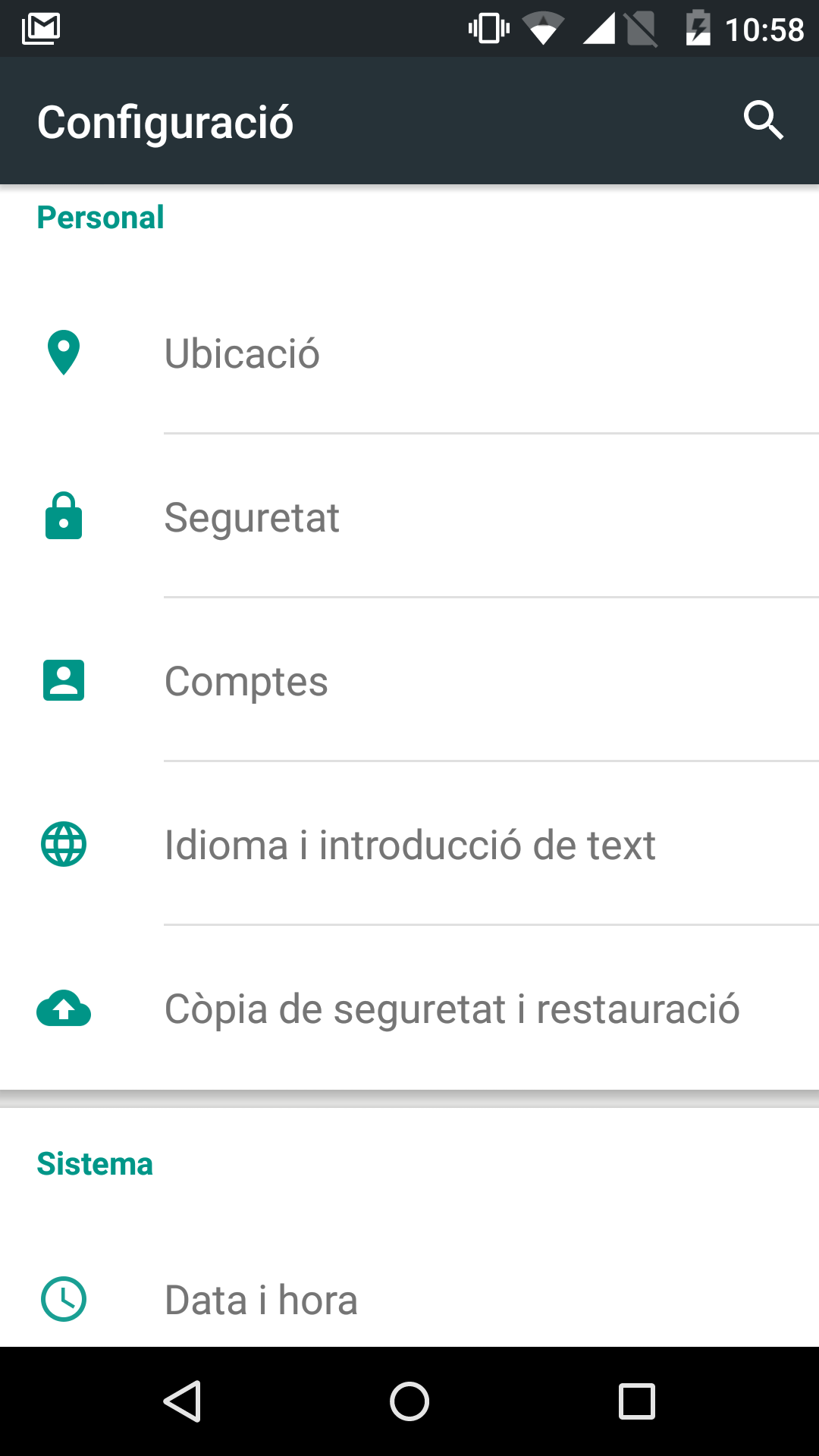Open the Comptes settings
This screenshot has width=819, height=1456.
[409, 680]
